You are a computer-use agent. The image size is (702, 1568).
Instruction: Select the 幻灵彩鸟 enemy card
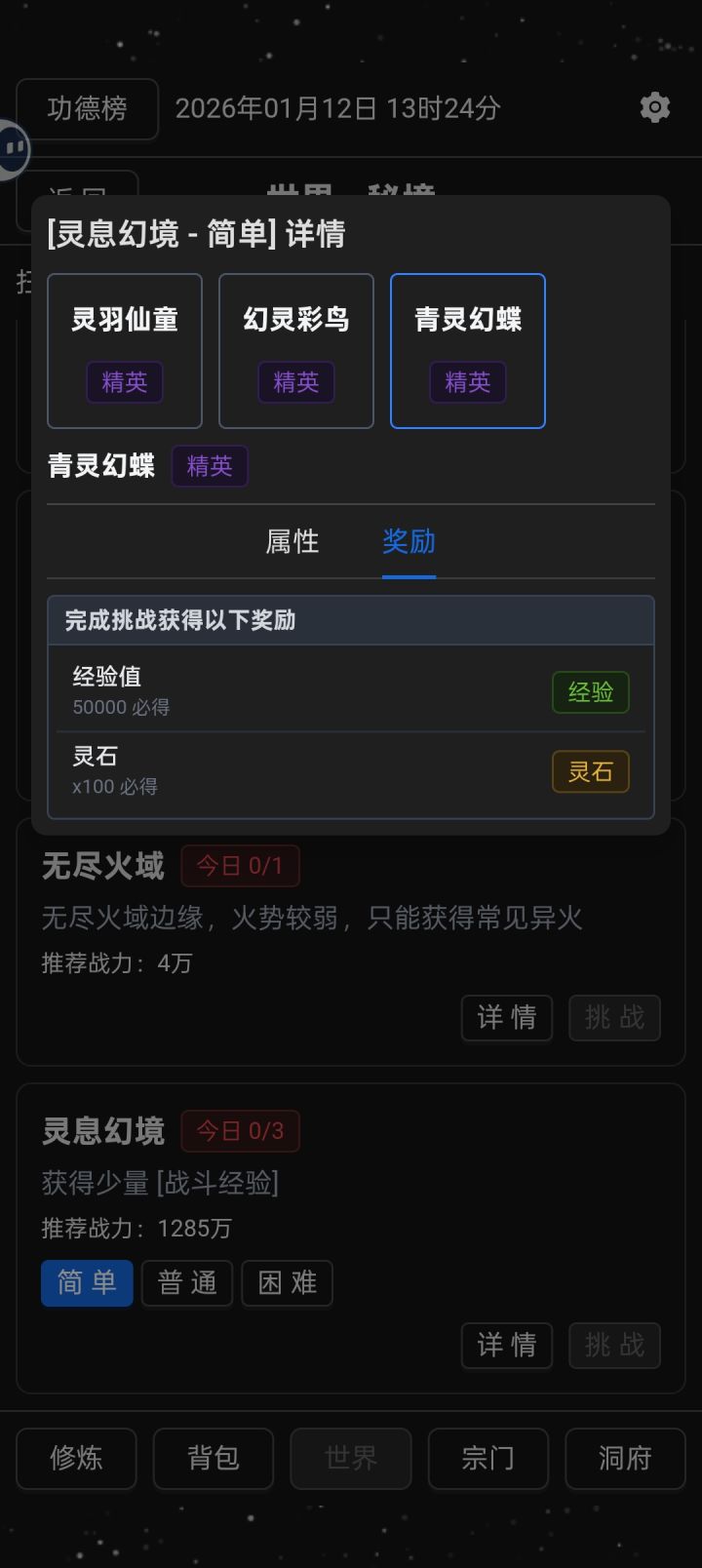[296, 350]
